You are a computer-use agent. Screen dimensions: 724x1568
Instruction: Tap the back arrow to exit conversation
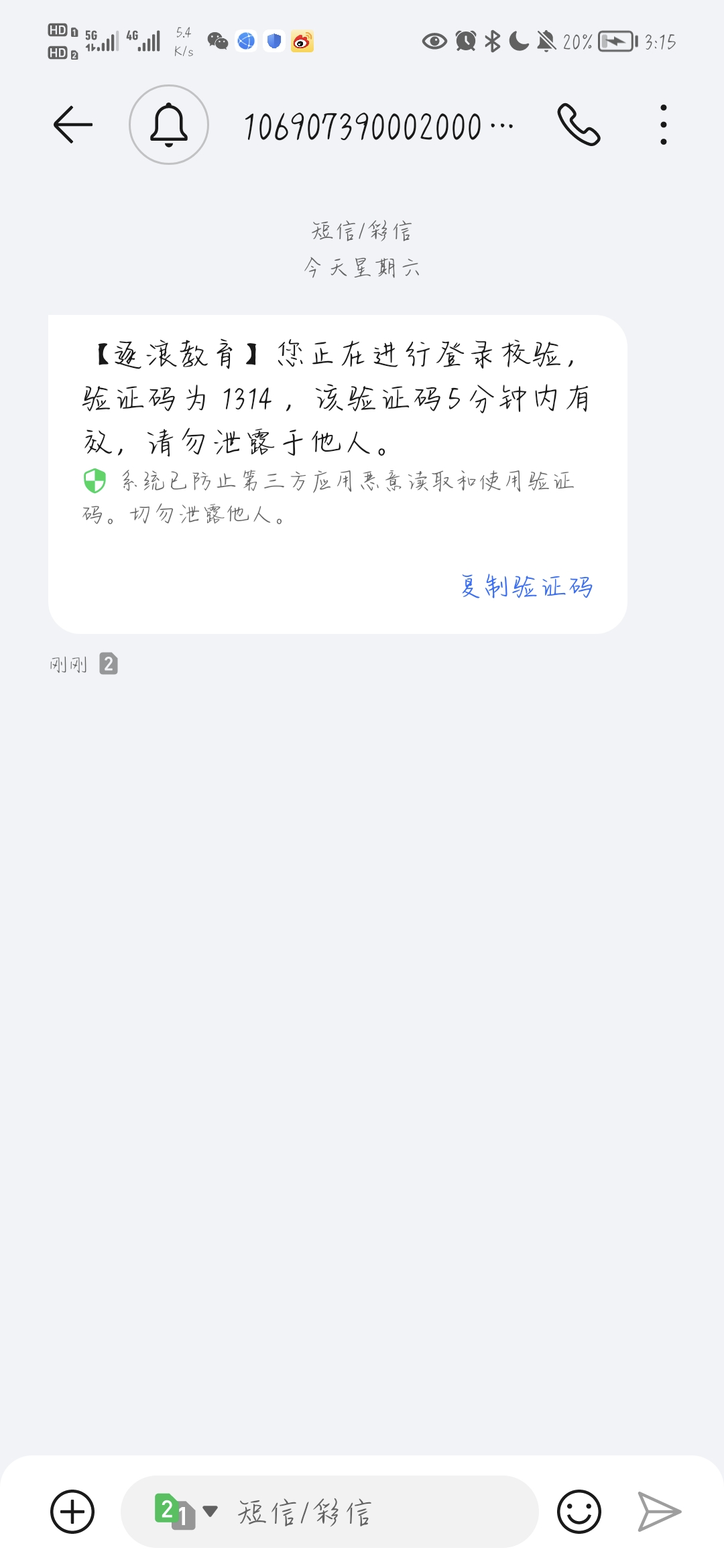pyautogui.click(x=74, y=124)
